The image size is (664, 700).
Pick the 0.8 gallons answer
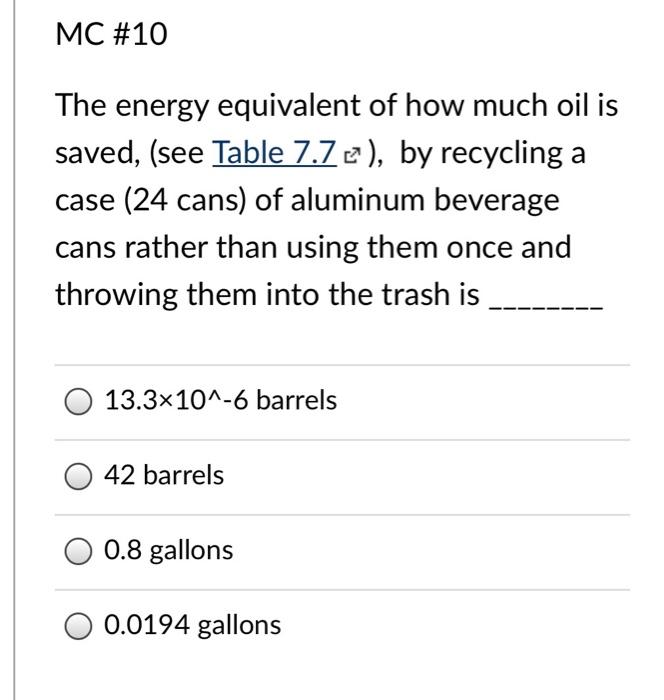pyautogui.click(x=79, y=552)
